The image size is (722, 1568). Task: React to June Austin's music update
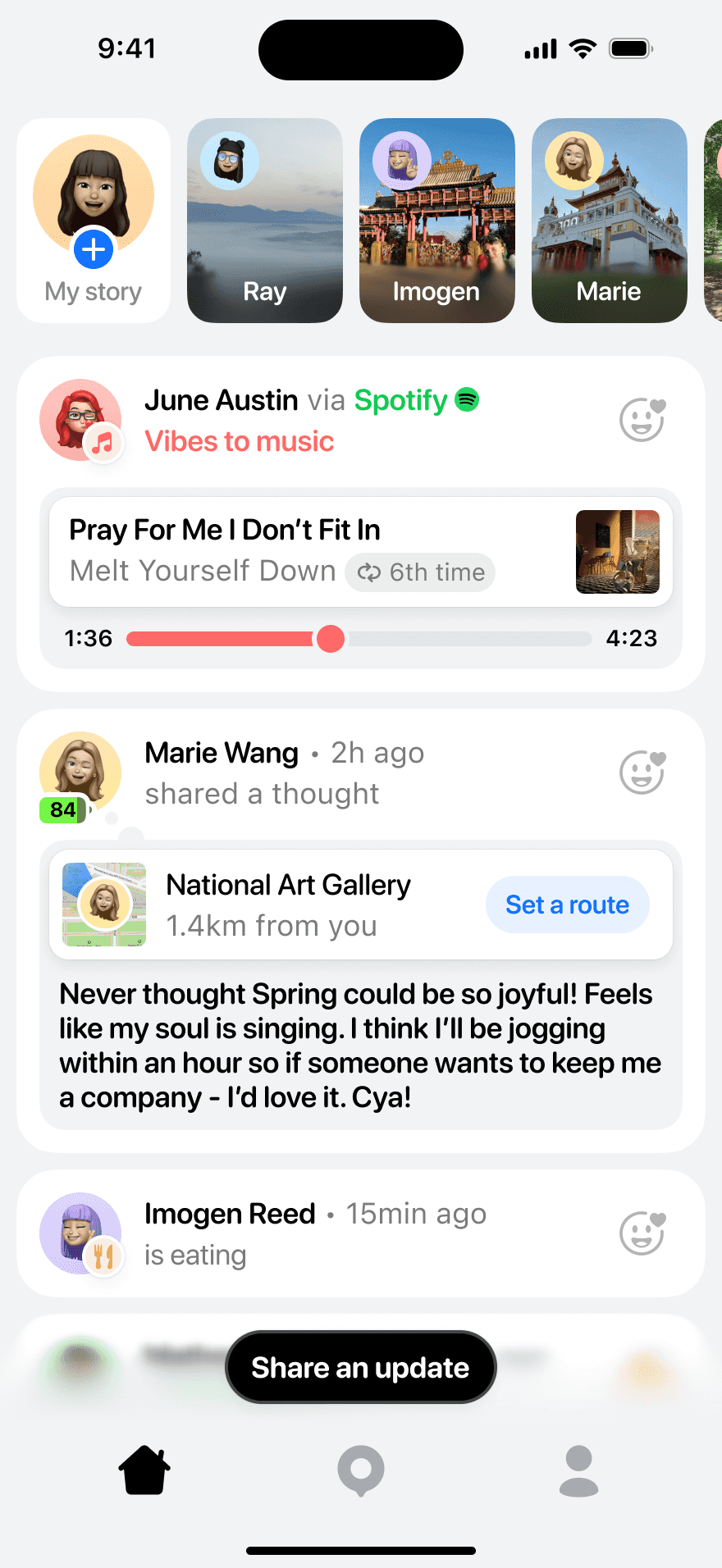pyautogui.click(x=642, y=420)
